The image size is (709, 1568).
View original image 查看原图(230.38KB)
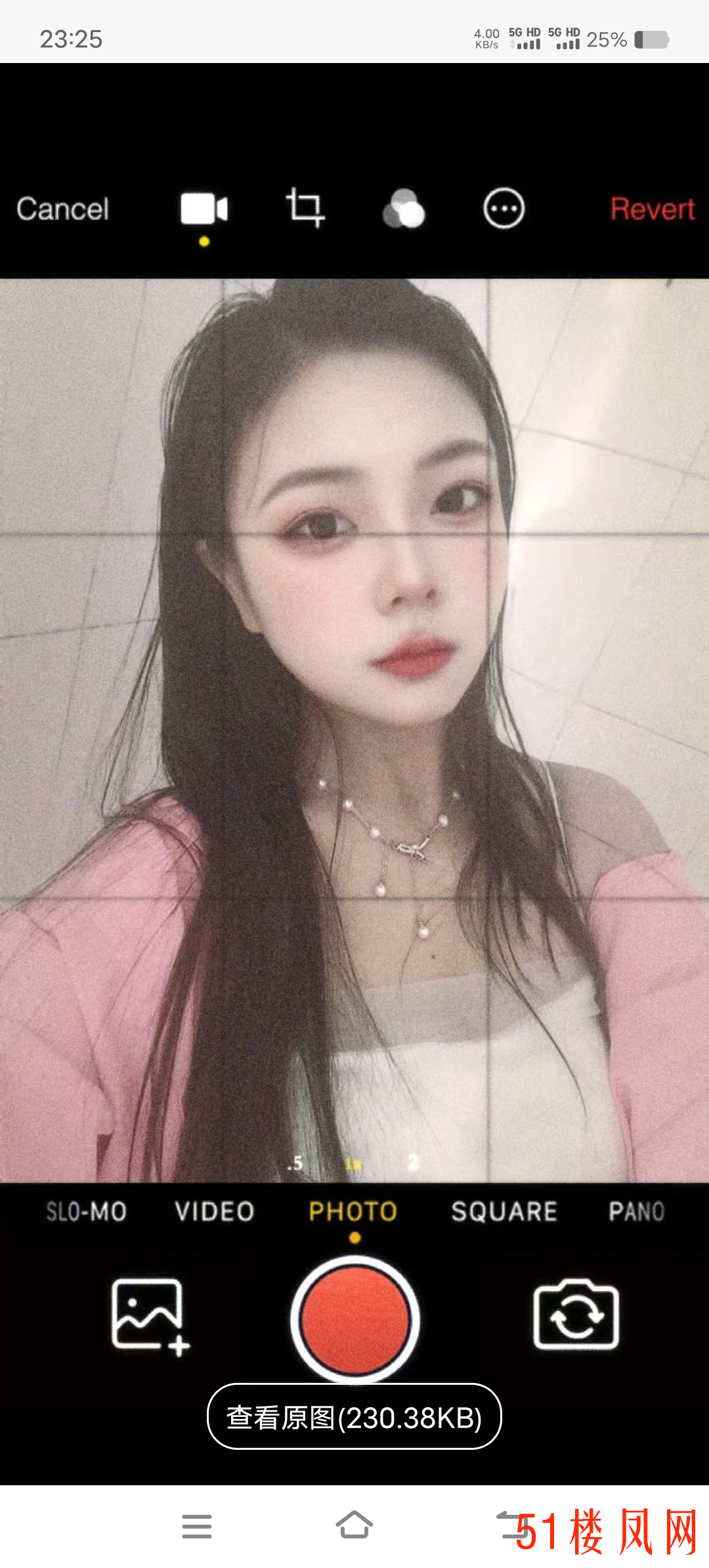(x=354, y=1418)
